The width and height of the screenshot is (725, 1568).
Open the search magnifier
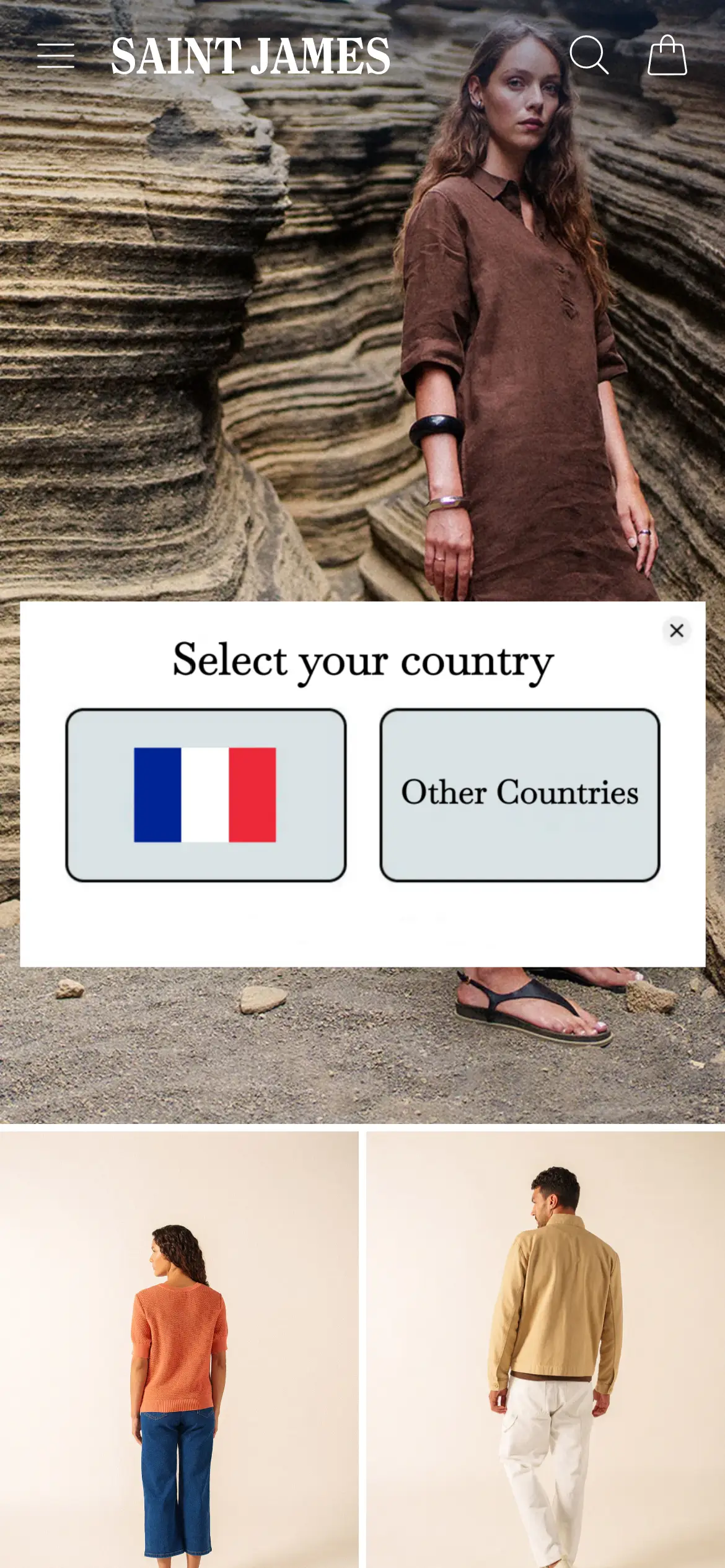[589, 55]
